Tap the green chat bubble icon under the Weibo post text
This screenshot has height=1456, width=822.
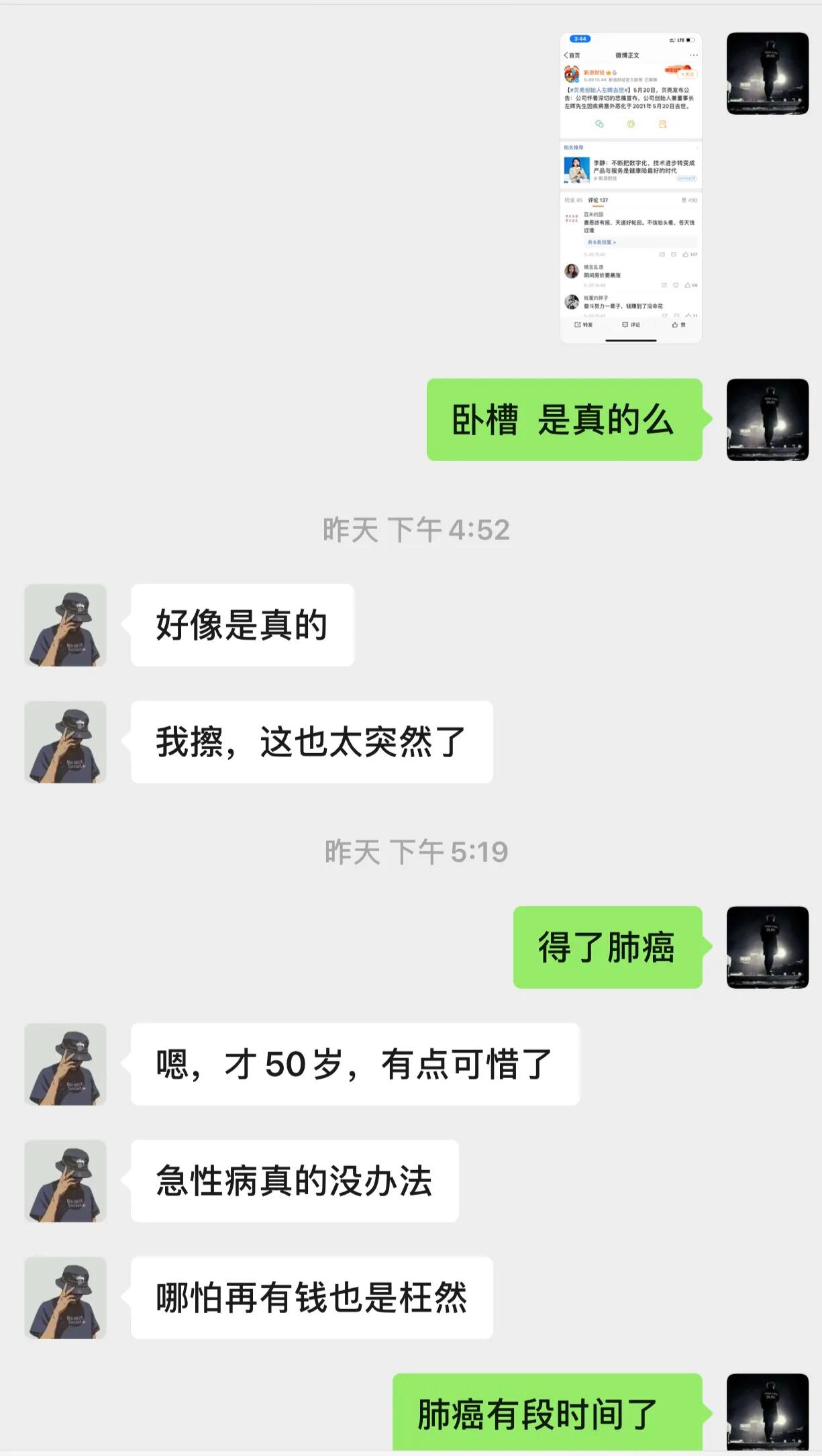(x=600, y=124)
